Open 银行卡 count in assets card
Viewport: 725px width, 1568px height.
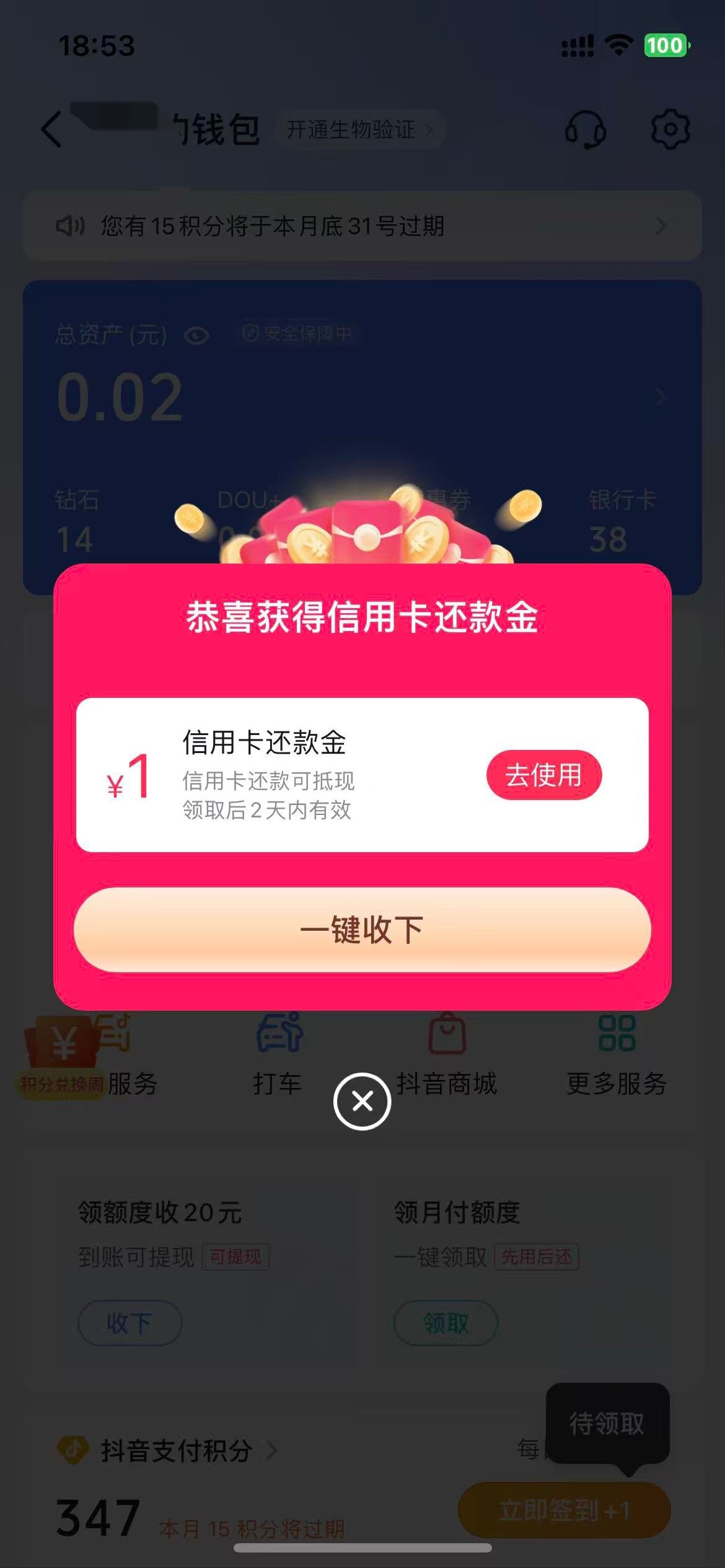tap(622, 521)
